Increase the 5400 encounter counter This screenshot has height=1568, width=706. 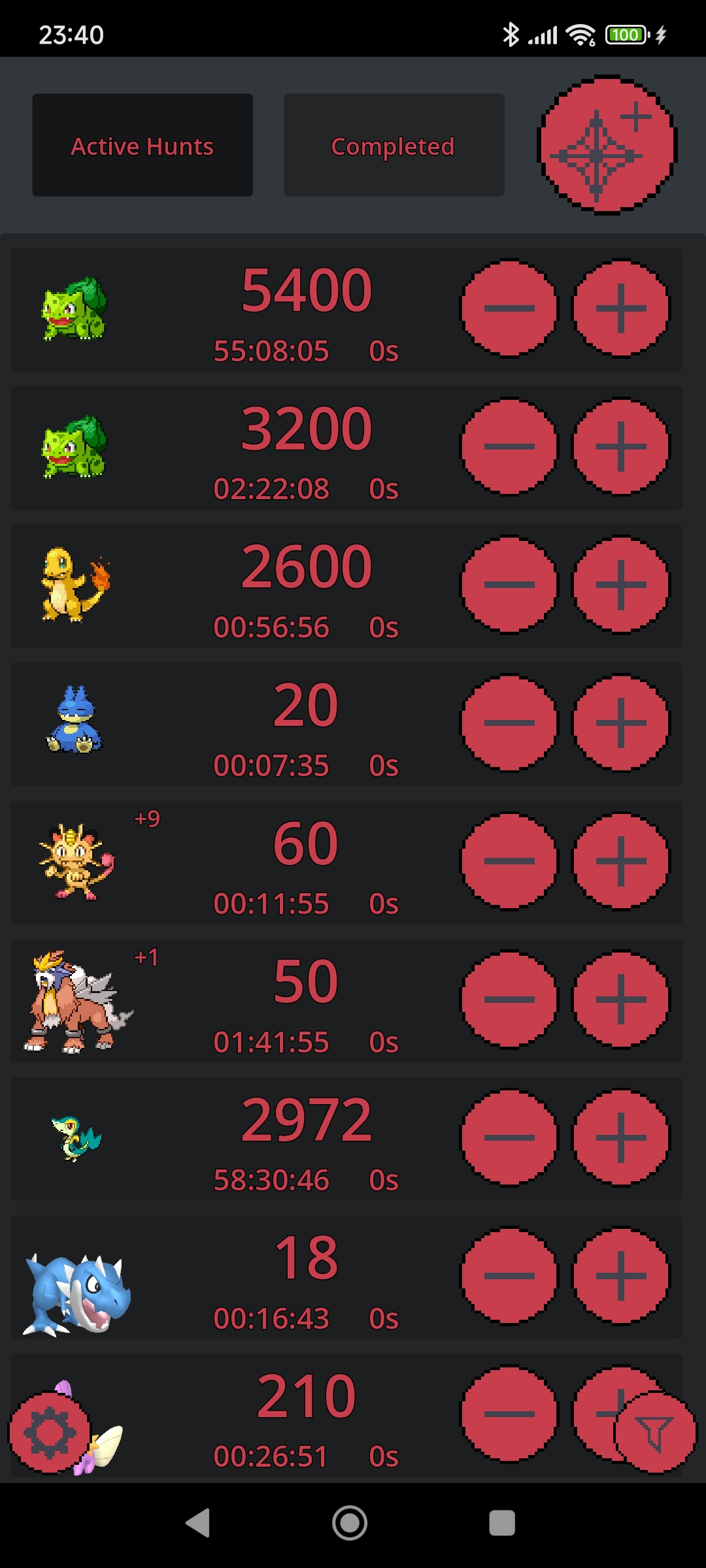tap(621, 309)
